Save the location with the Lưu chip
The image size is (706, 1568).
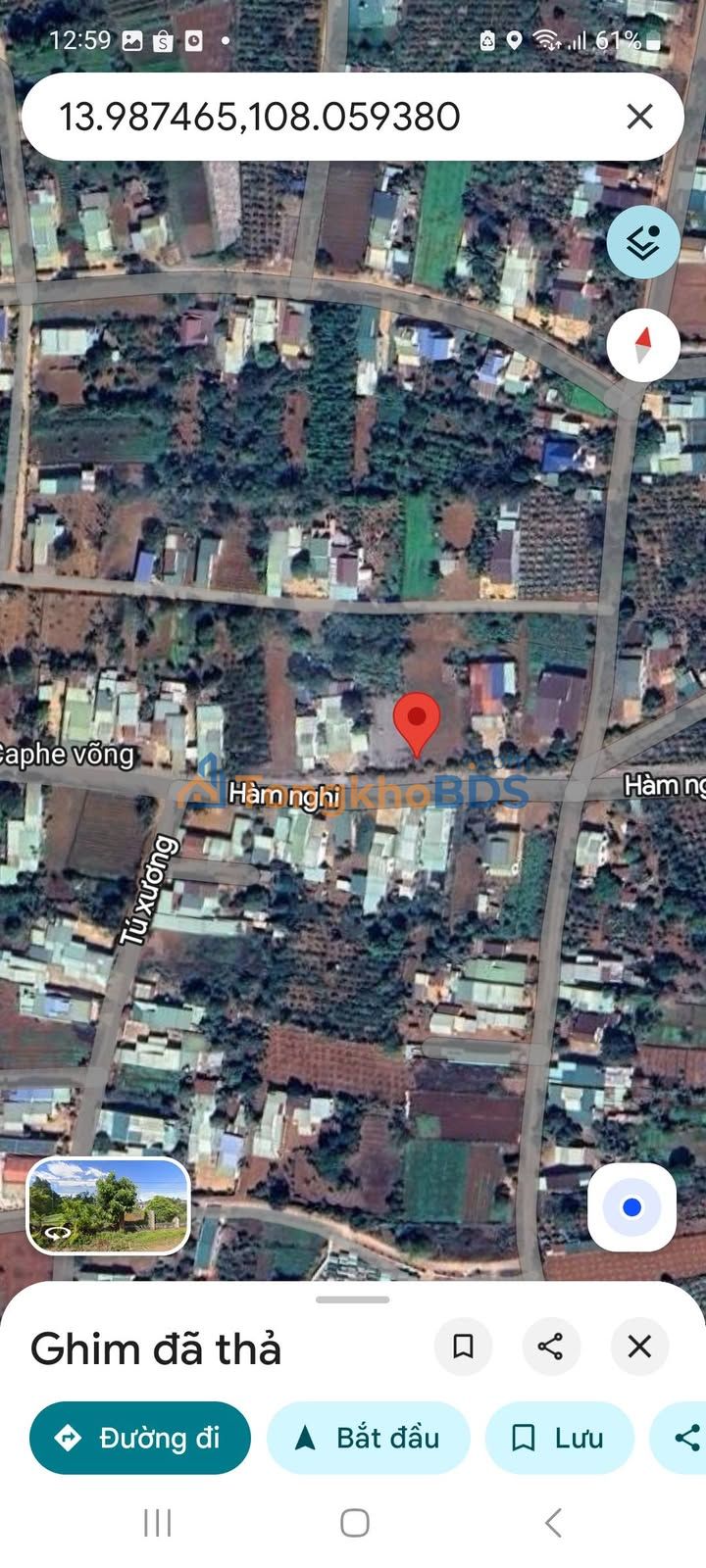click(x=559, y=1438)
